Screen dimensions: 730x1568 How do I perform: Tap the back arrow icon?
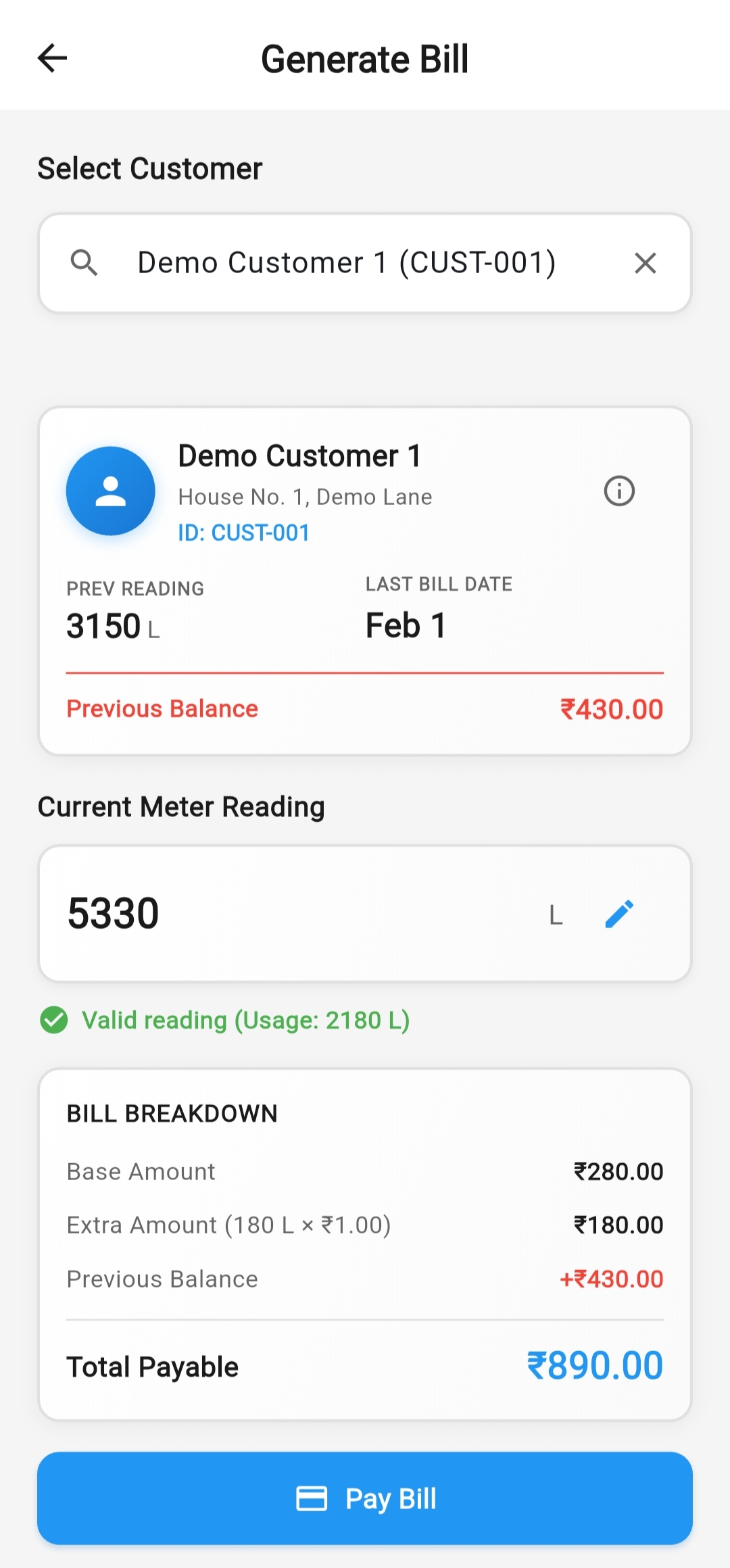[x=53, y=58]
